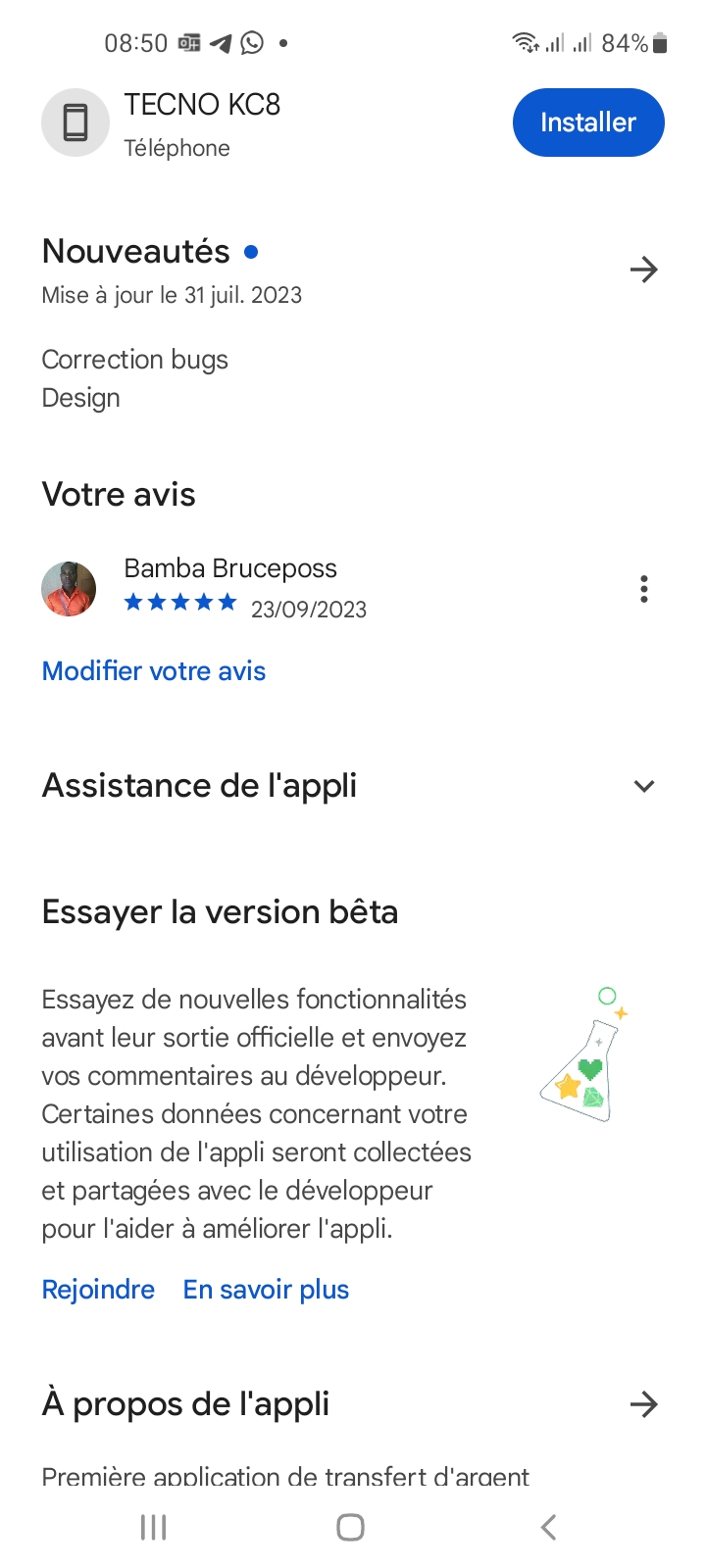Tap the Installer button
Viewport: 706px width, 1568px height.
click(588, 122)
